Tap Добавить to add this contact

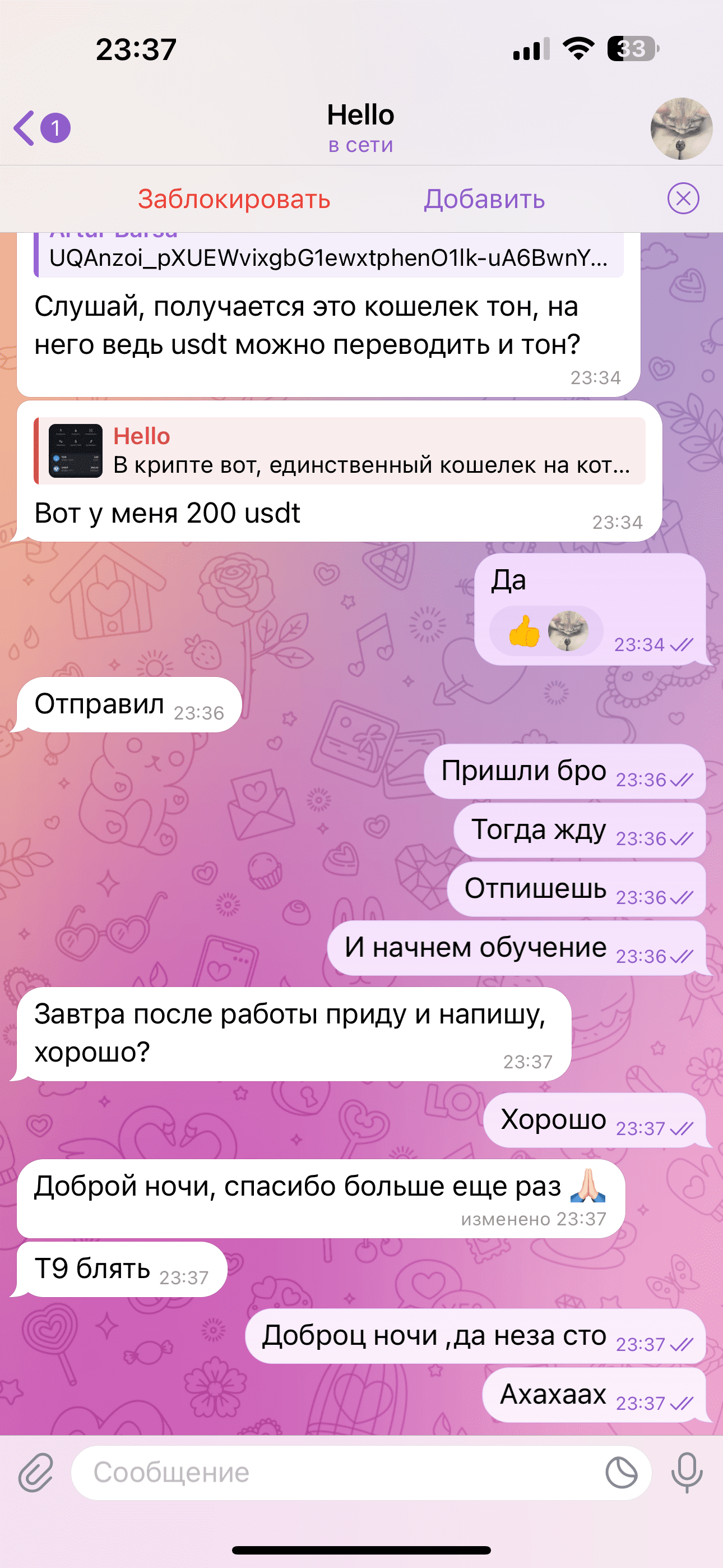click(x=484, y=199)
